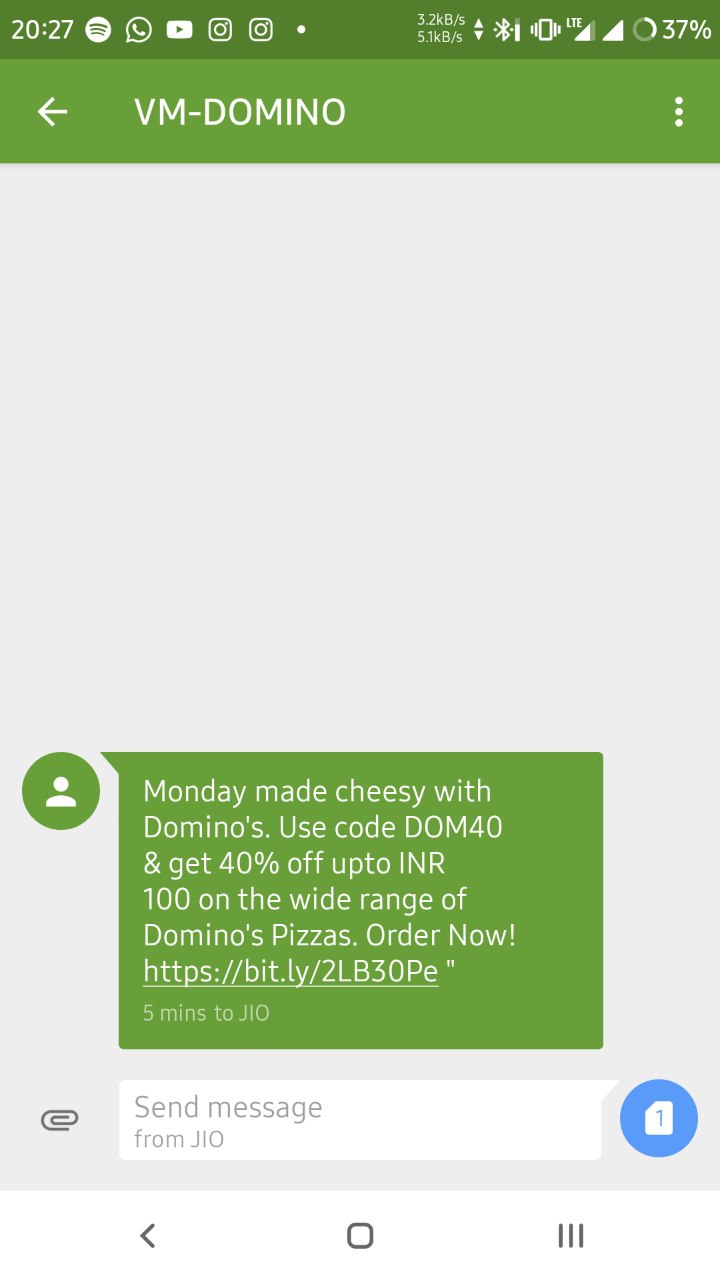Viewport: 720px width, 1280px height.
Task: Go back from the VM-DOMINO conversation
Action: click(x=52, y=112)
